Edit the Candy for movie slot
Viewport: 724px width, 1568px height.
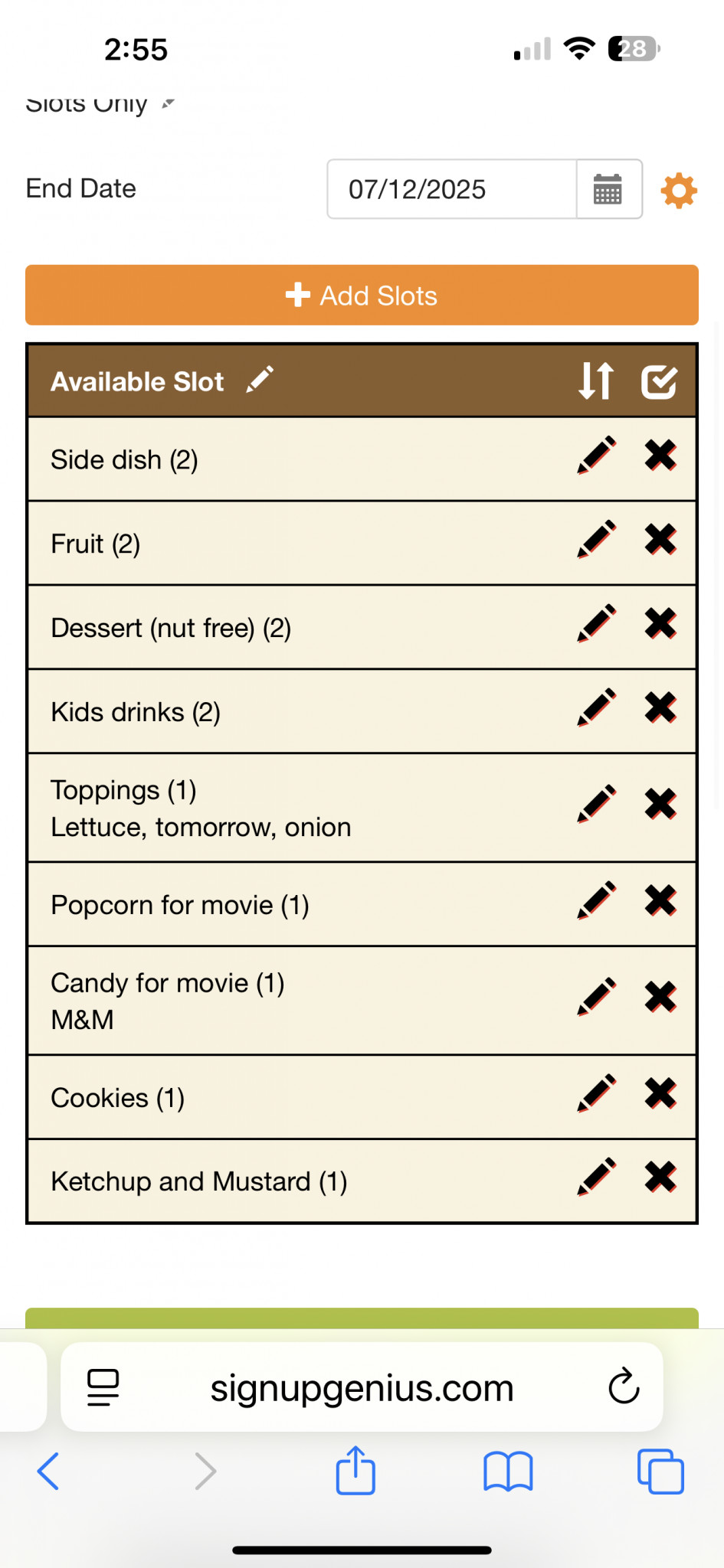click(x=597, y=998)
